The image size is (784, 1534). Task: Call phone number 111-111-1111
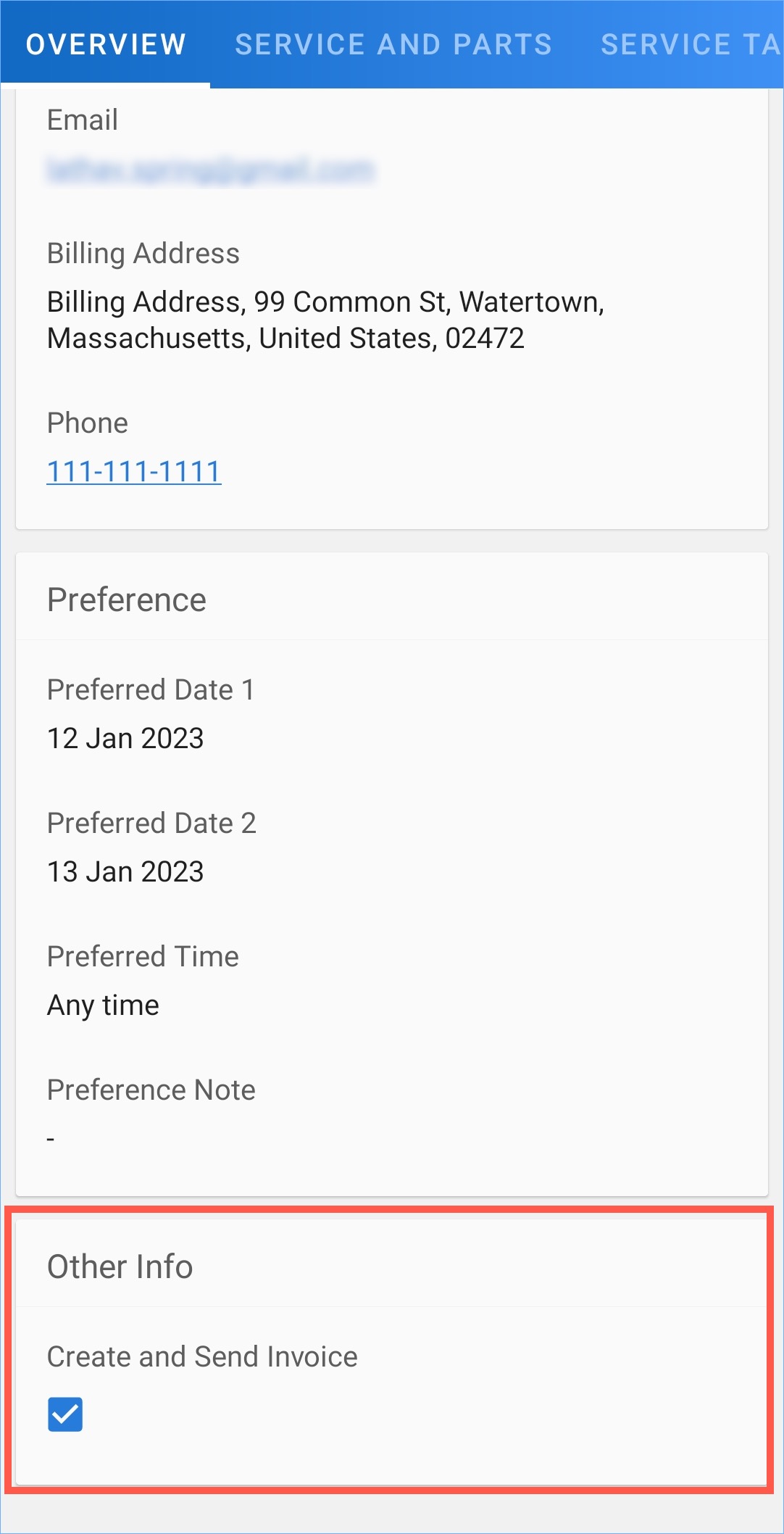coord(134,472)
